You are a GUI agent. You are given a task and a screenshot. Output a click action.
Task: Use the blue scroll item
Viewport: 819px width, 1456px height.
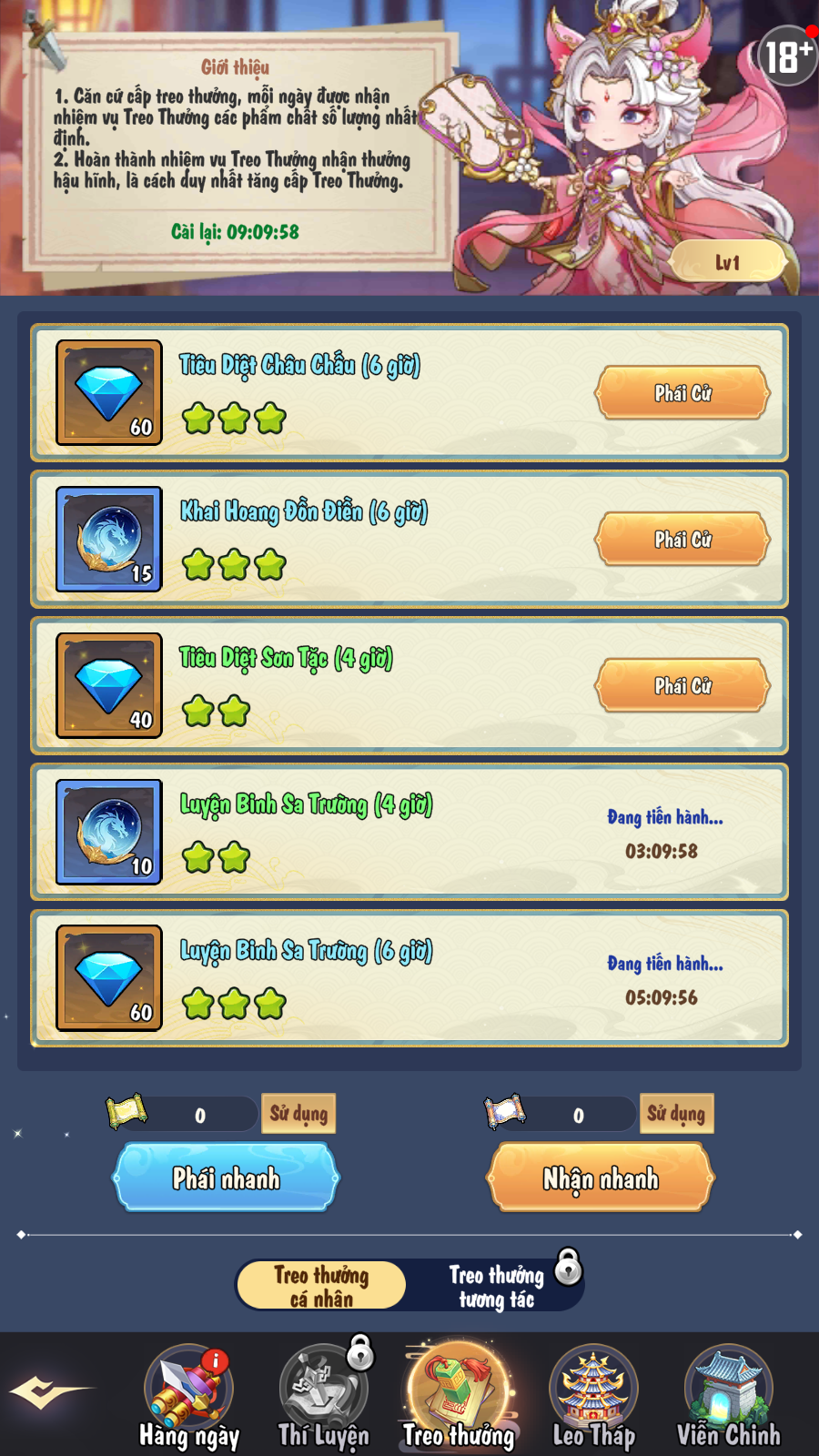tap(676, 1114)
